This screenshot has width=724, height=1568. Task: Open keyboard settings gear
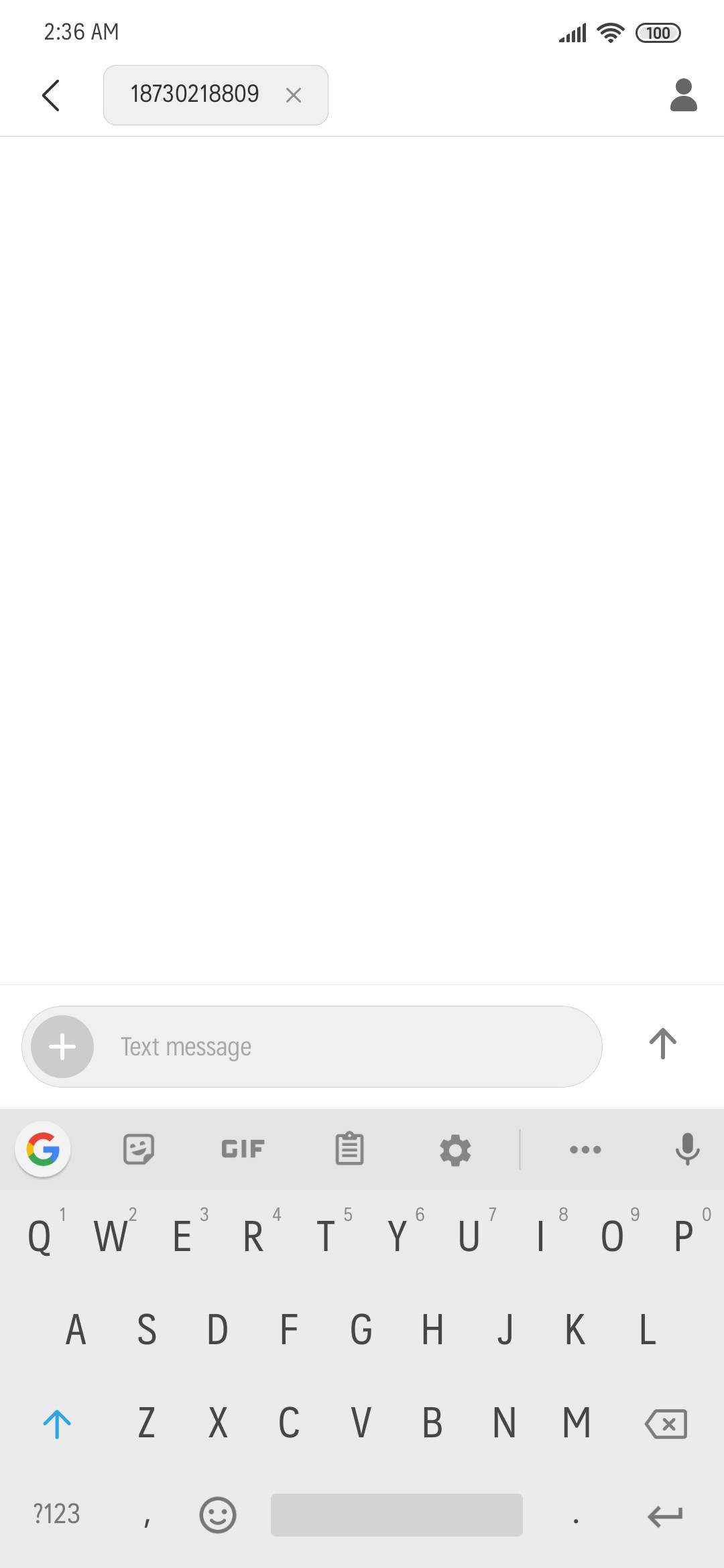pos(455,1150)
